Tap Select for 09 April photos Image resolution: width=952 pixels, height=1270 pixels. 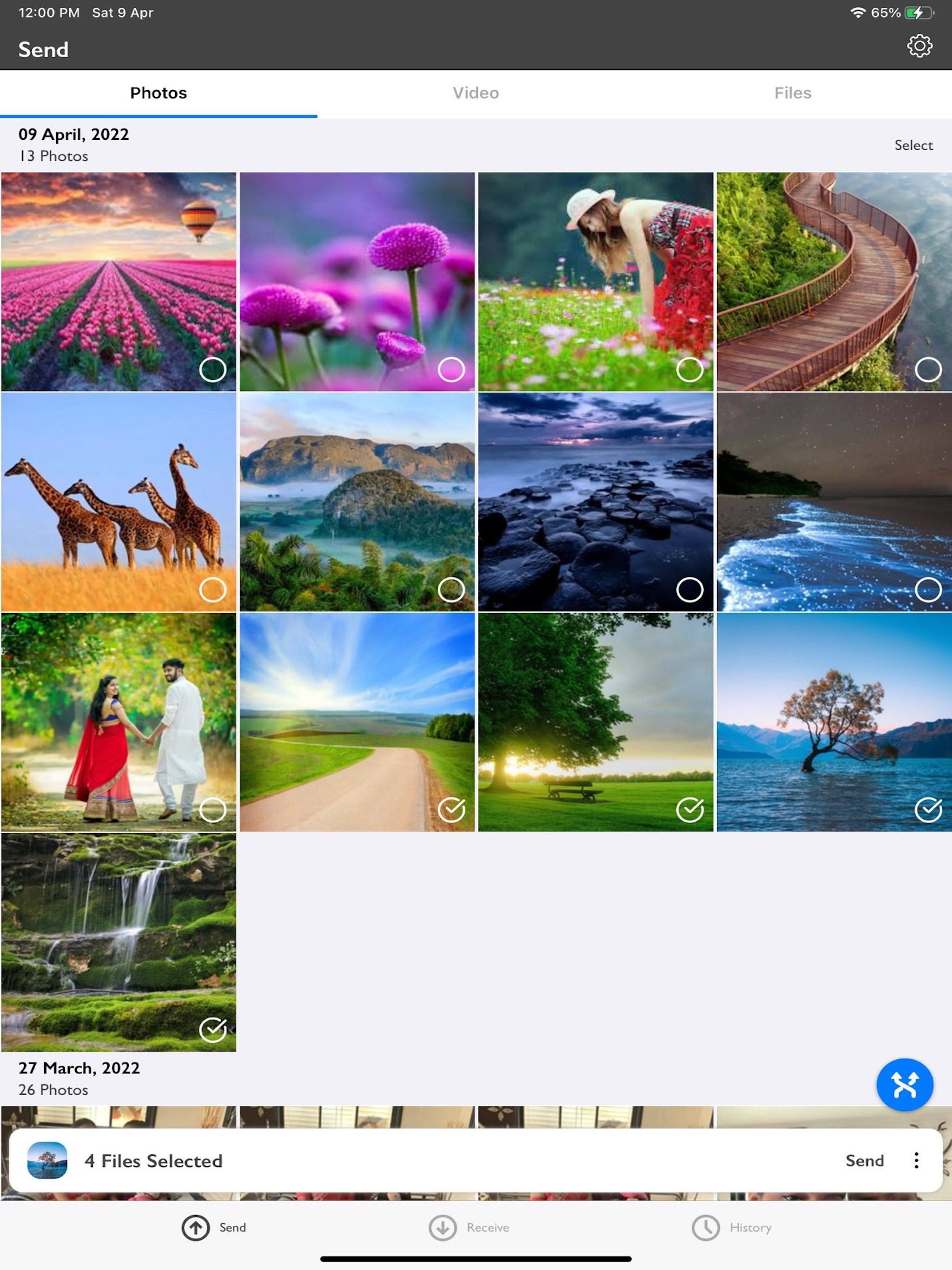[x=913, y=145]
